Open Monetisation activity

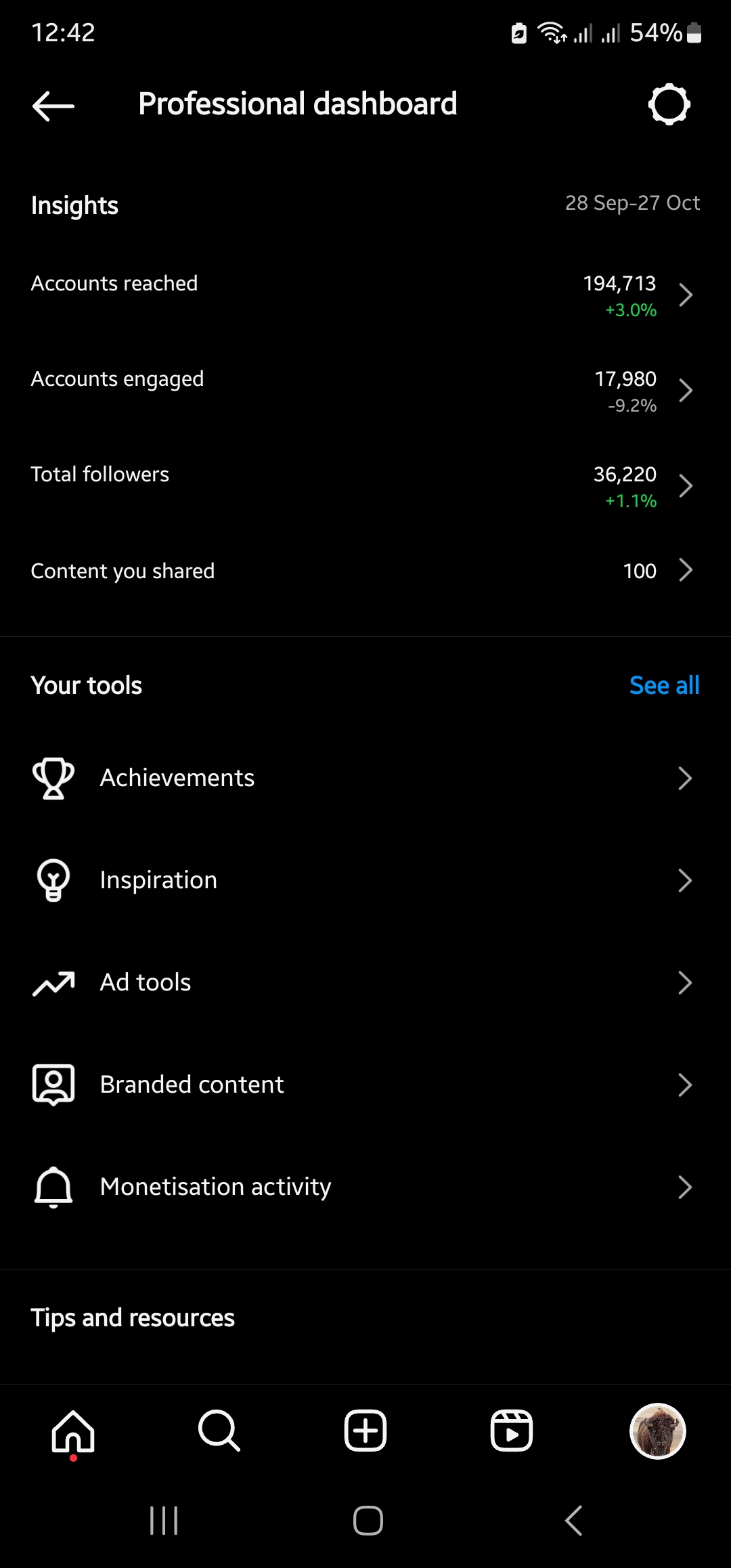point(365,1188)
